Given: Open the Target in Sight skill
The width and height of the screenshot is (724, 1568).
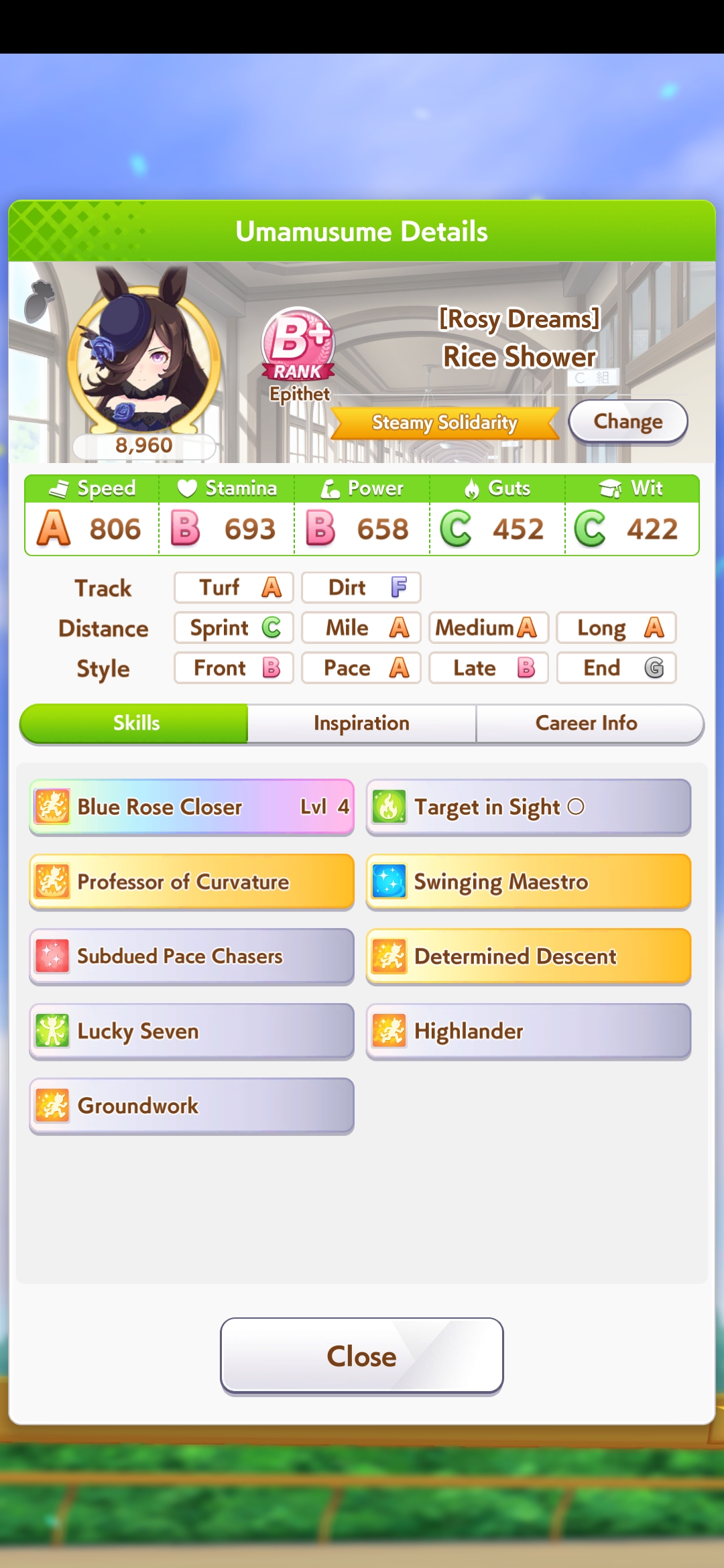Looking at the screenshot, I should pos(528,807).
